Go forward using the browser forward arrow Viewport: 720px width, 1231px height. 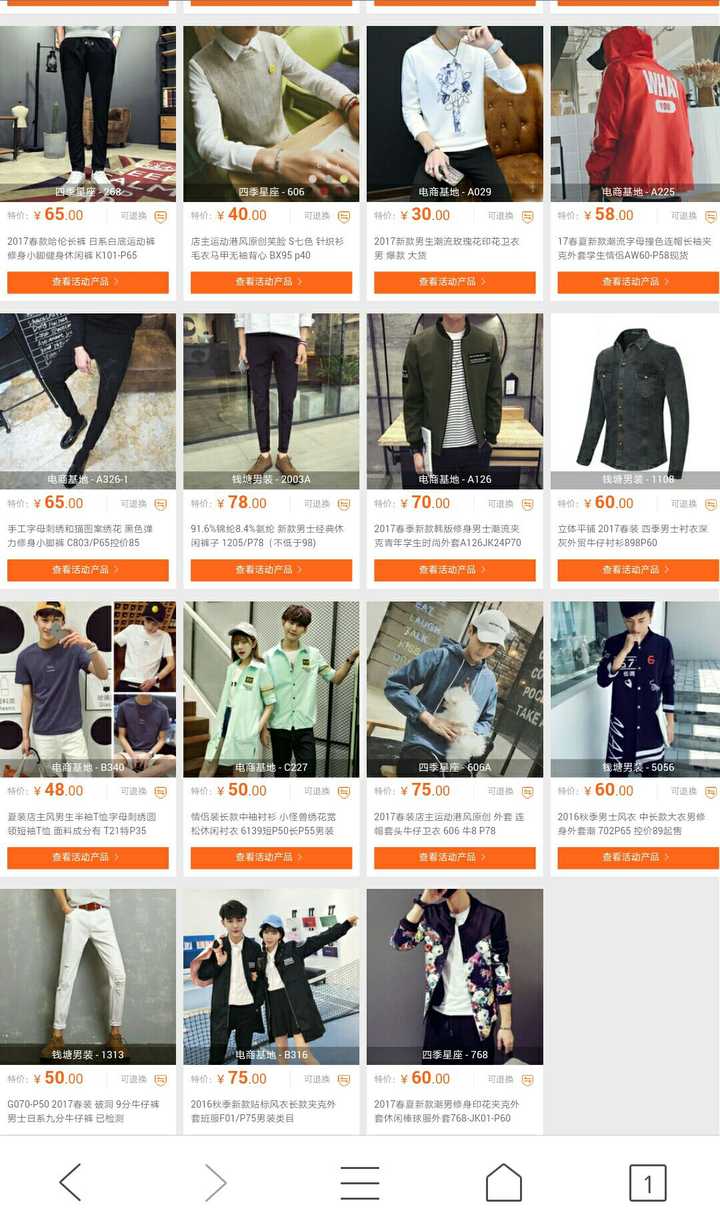pyautogui.click(x=215, y=1183)
